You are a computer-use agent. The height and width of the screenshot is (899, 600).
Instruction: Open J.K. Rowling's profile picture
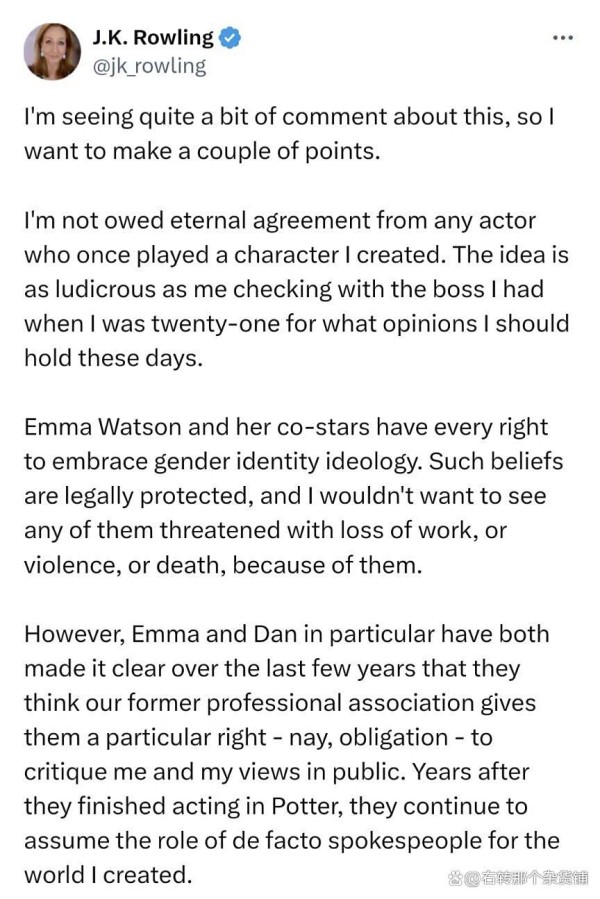[x=52, y=52]
